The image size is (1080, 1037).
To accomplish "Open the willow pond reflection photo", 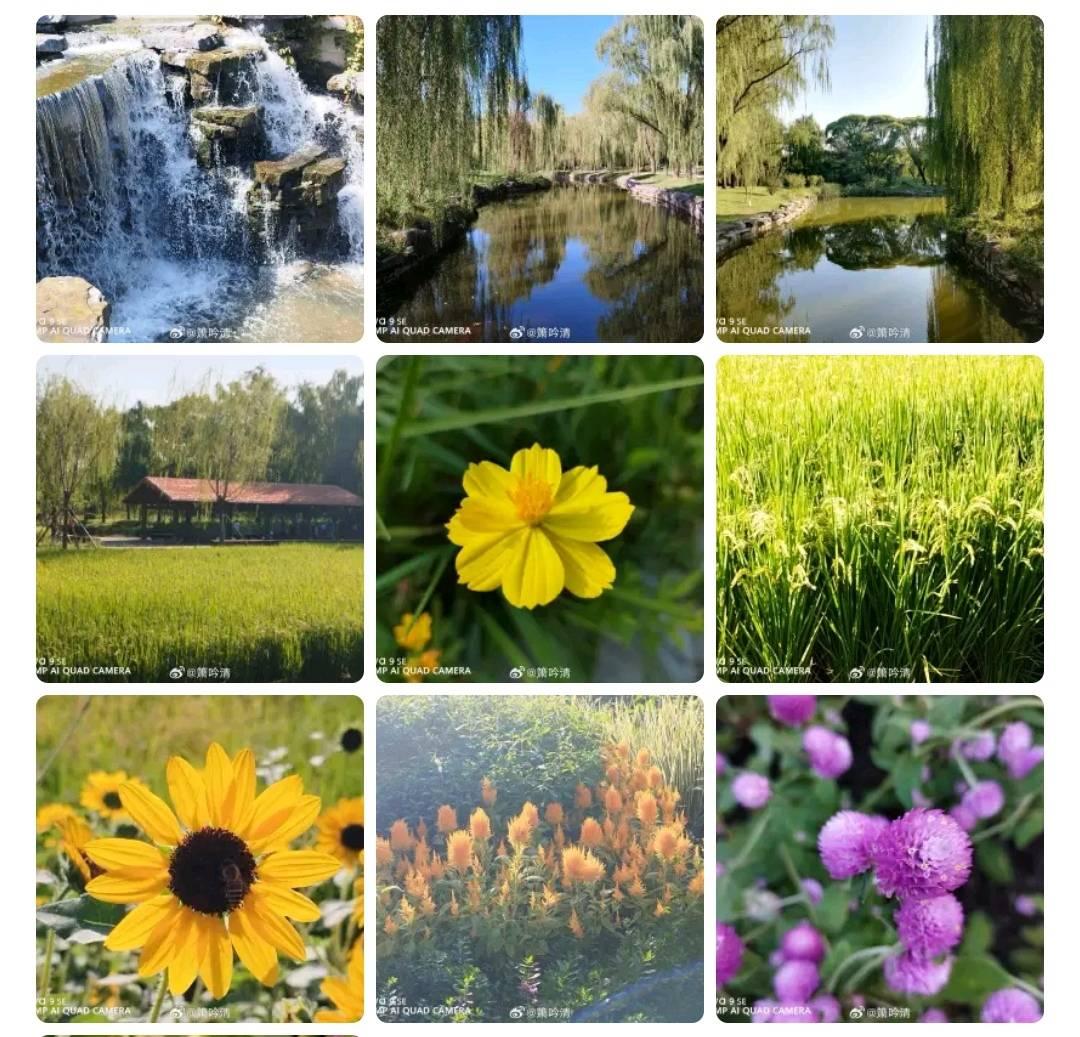I will coord(880,179).
